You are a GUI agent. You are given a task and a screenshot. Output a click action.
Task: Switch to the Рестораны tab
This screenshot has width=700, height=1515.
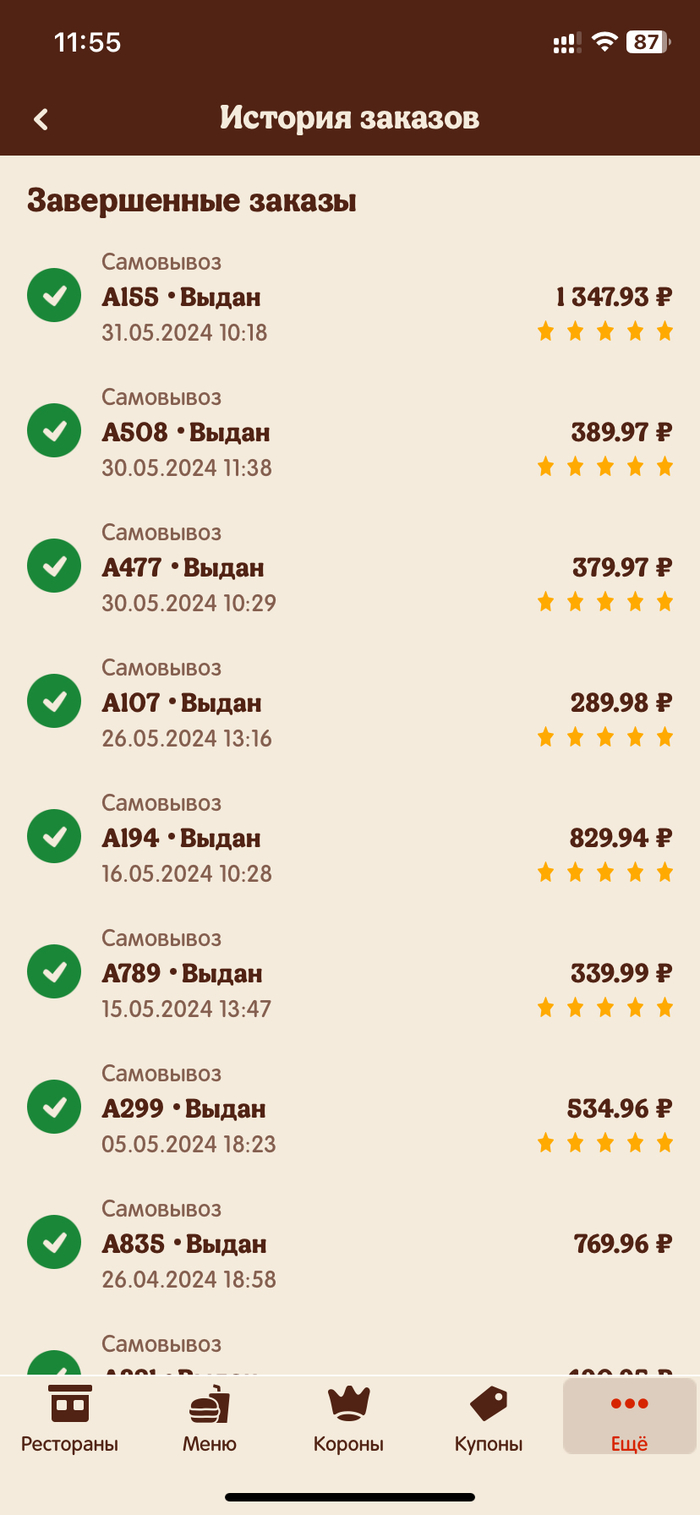[70, 1417]
